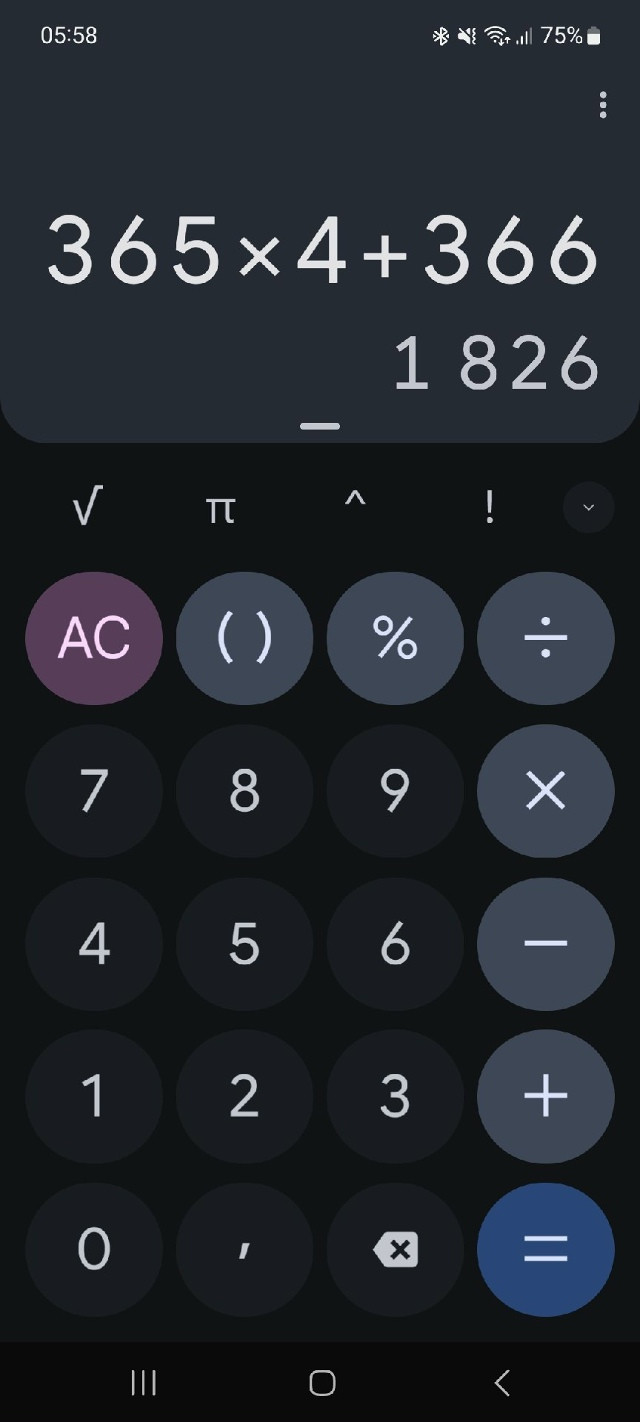640x1422 pixels.
Task: Select the multiplication operator key
Action: pyautogui.click(x=546, y=791)
